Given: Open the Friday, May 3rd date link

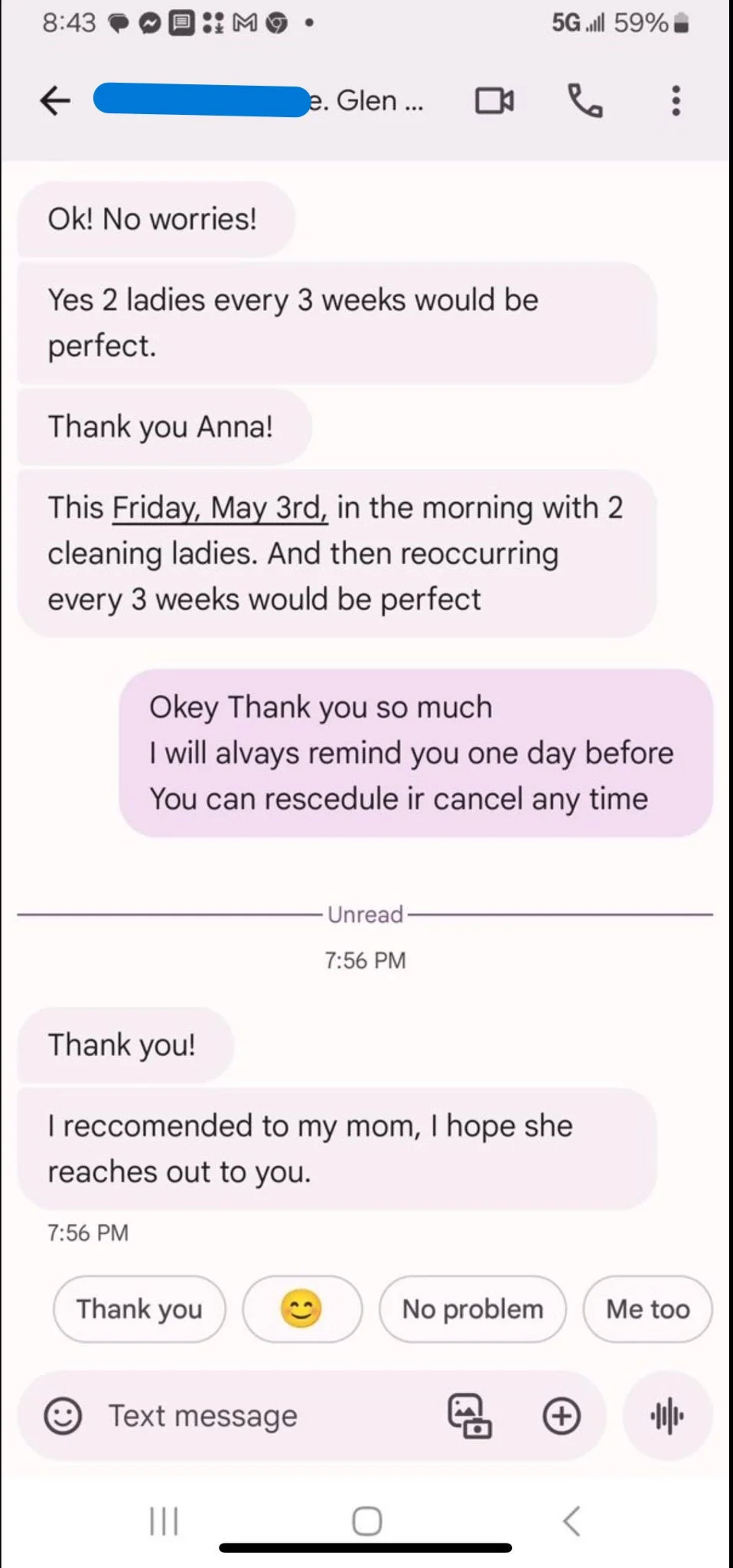Looking at the screenshot, I should coord(220,508).
